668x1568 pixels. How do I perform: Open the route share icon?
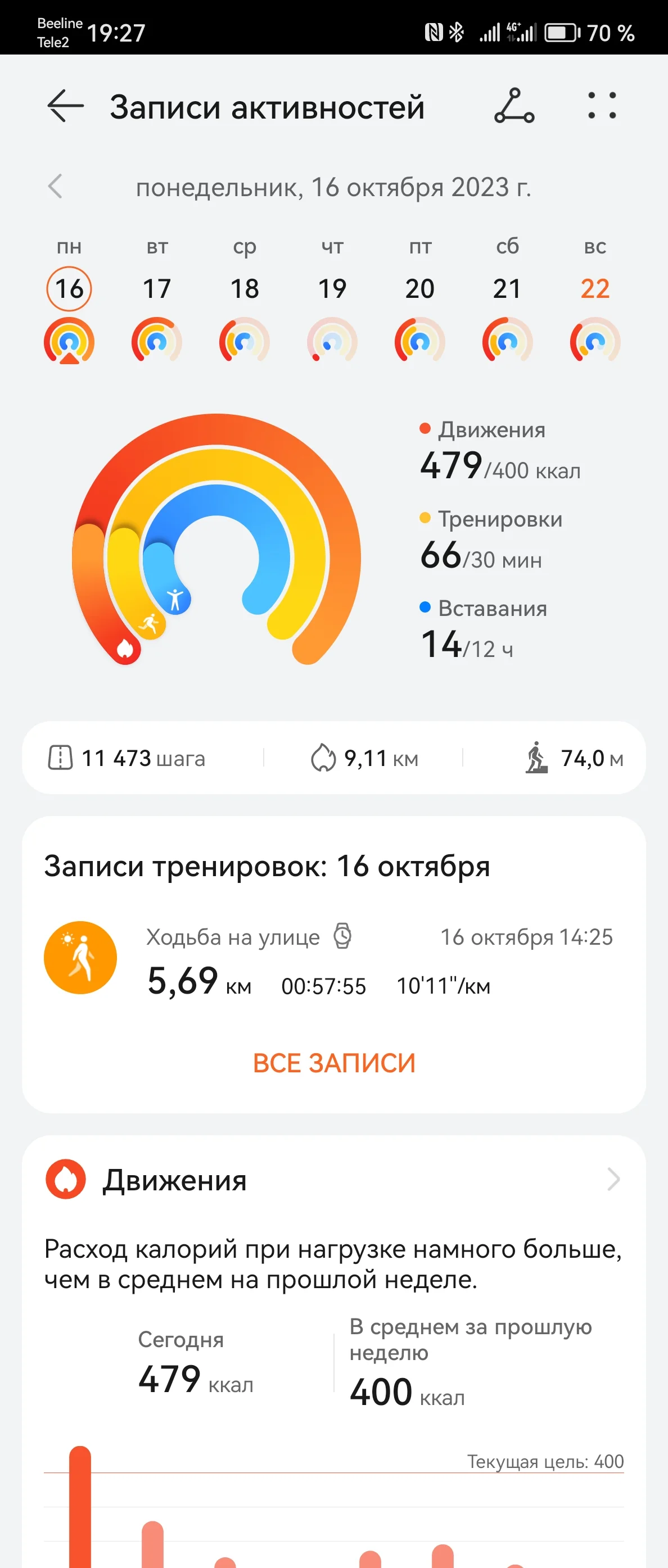tap(514, 107)
